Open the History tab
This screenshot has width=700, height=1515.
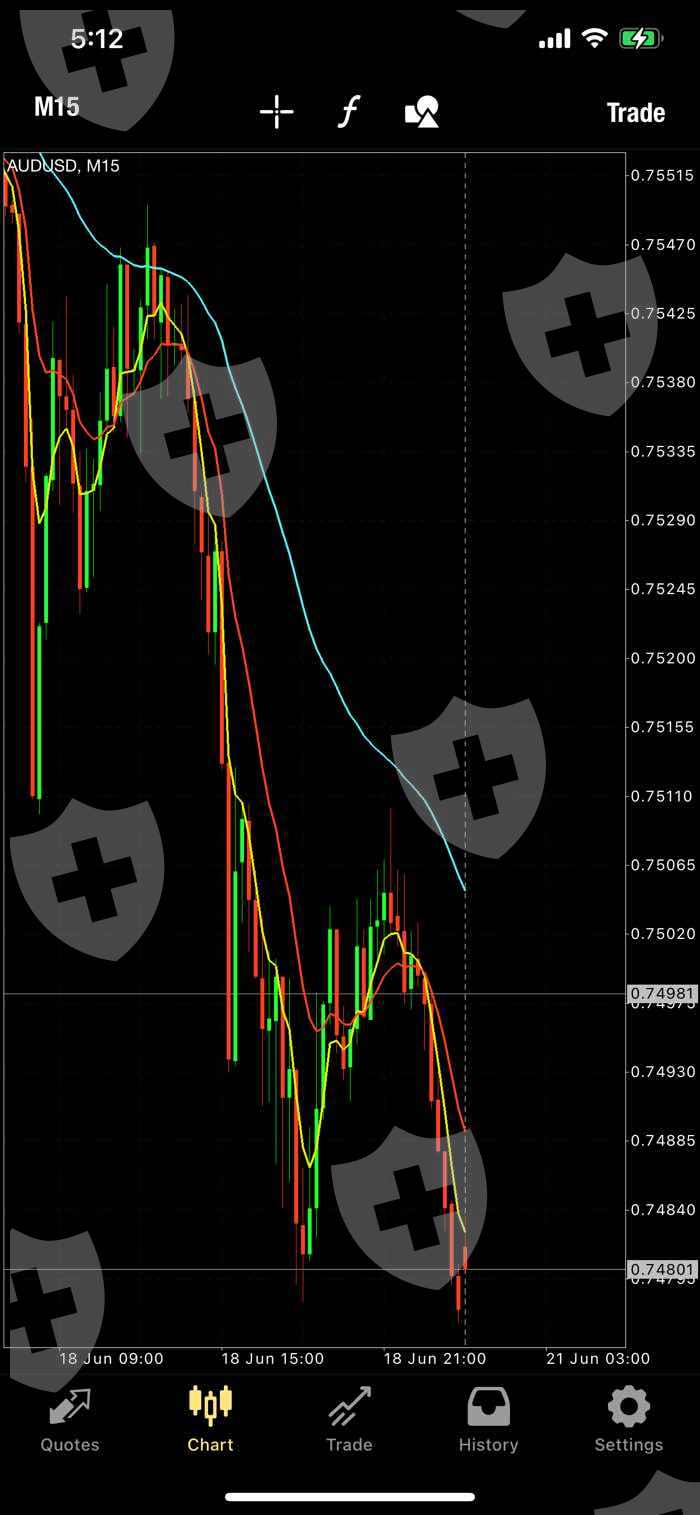tap(488, 1419)
